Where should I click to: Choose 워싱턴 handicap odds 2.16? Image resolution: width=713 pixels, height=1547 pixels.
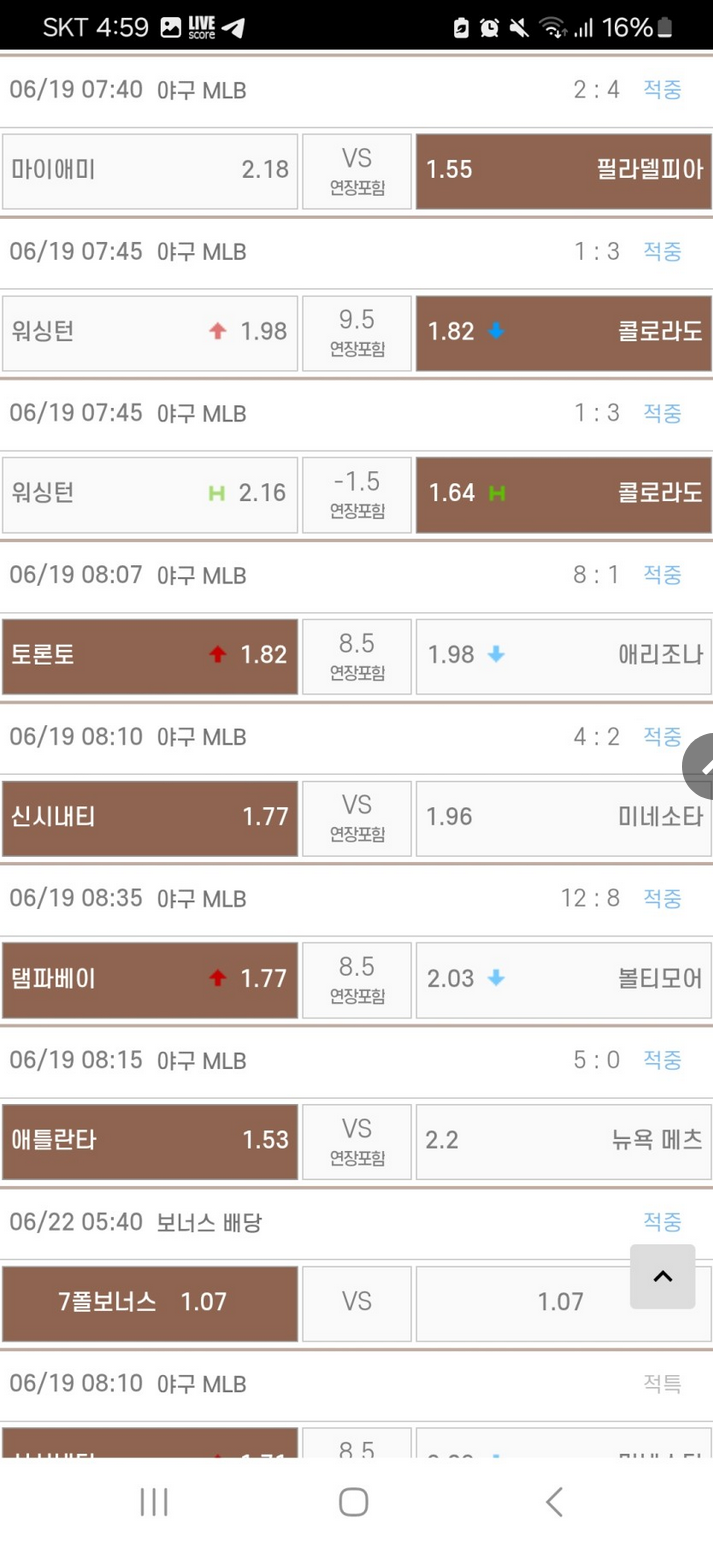pos(150,495)
